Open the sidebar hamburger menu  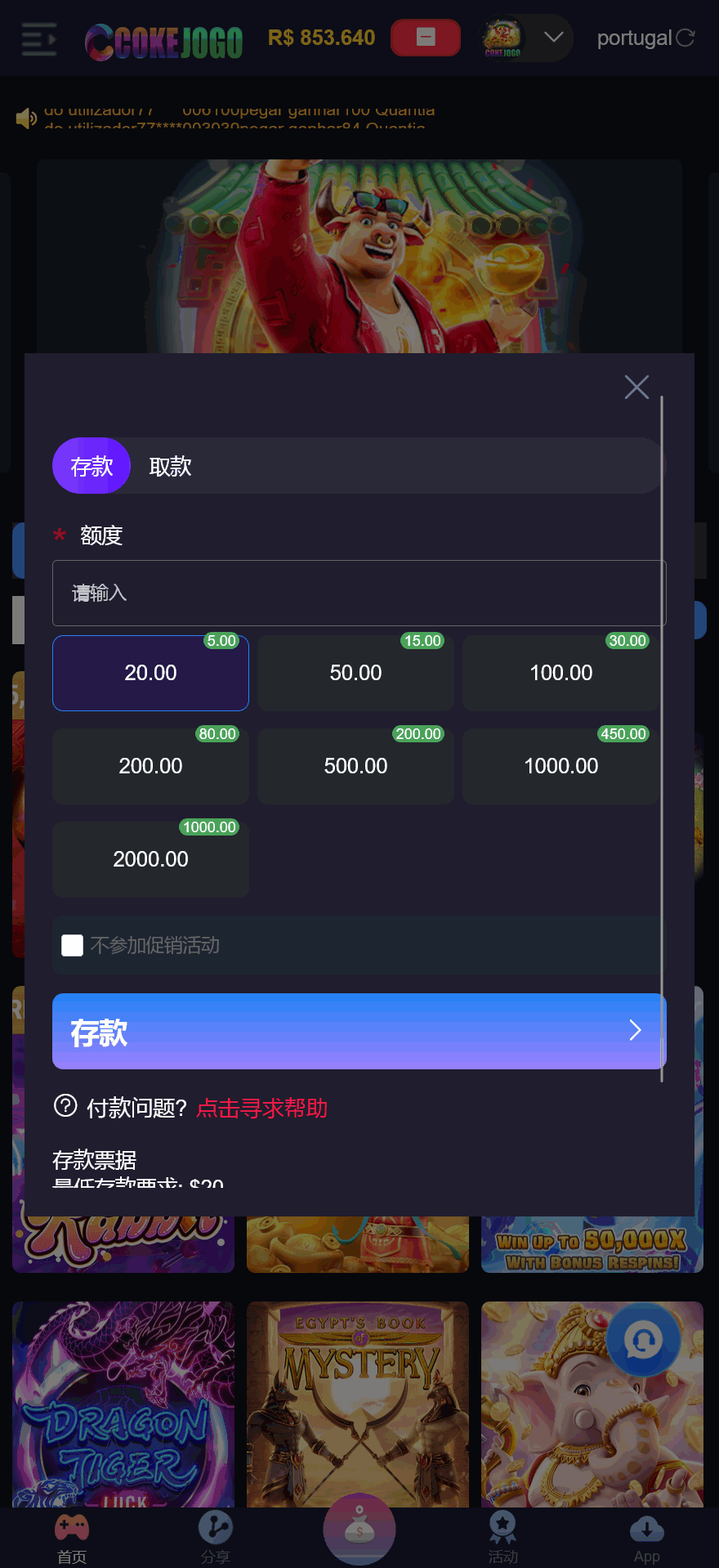coord(38,38)
